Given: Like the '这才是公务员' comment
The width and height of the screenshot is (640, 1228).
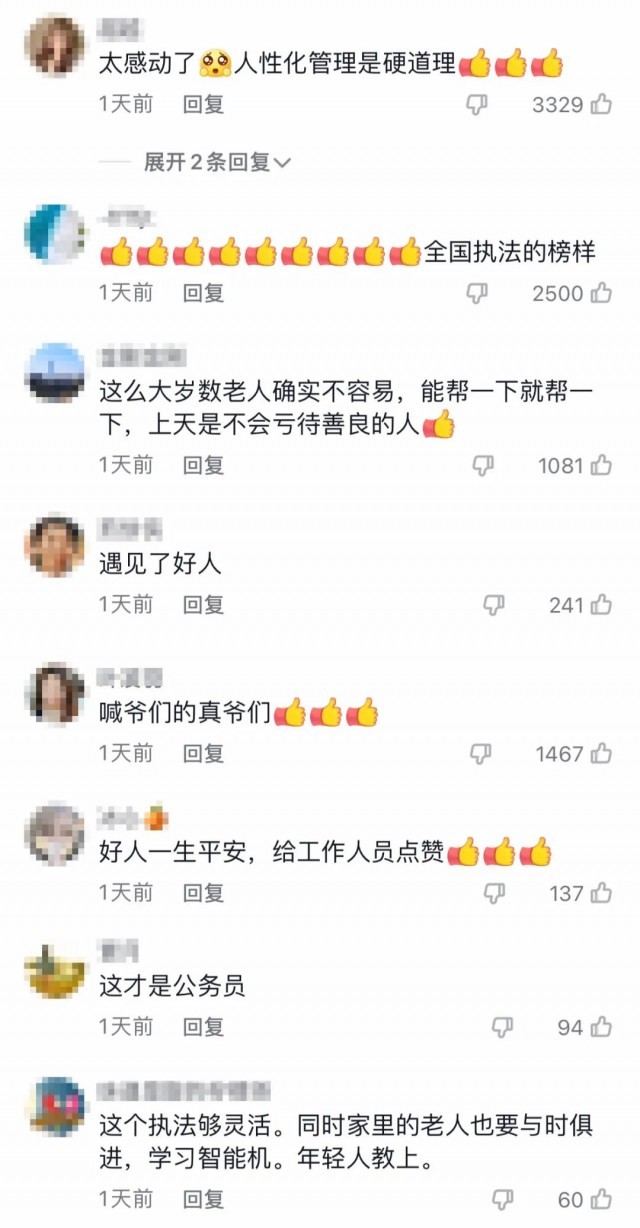Looking at the screenshot, I should (x=601, y=1027).
